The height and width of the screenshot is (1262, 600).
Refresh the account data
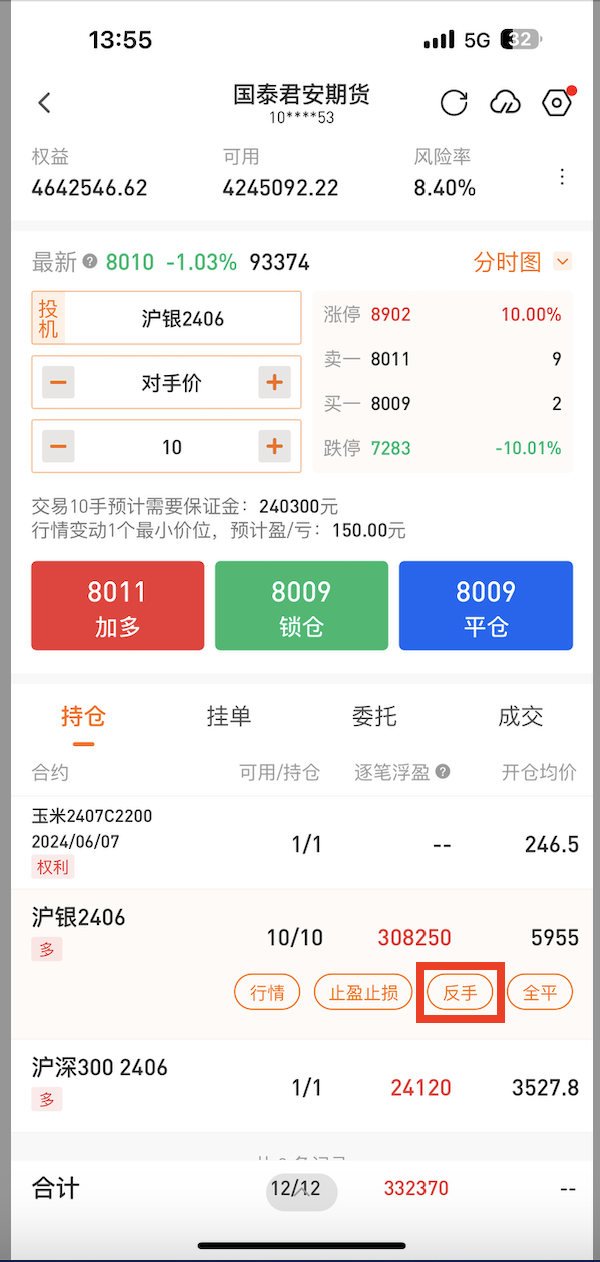coord(454,103)
